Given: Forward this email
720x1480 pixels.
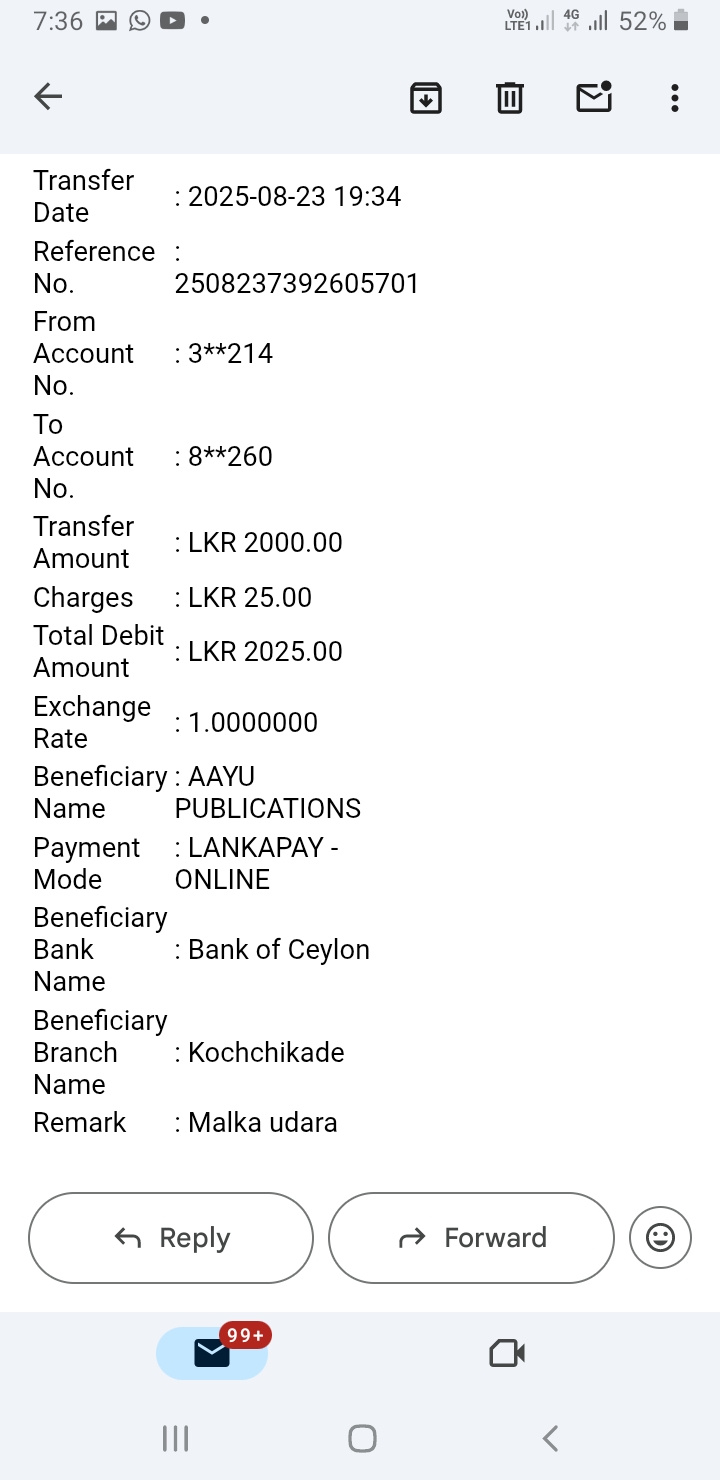Looking at the screenshot, I should (471, 1238).
